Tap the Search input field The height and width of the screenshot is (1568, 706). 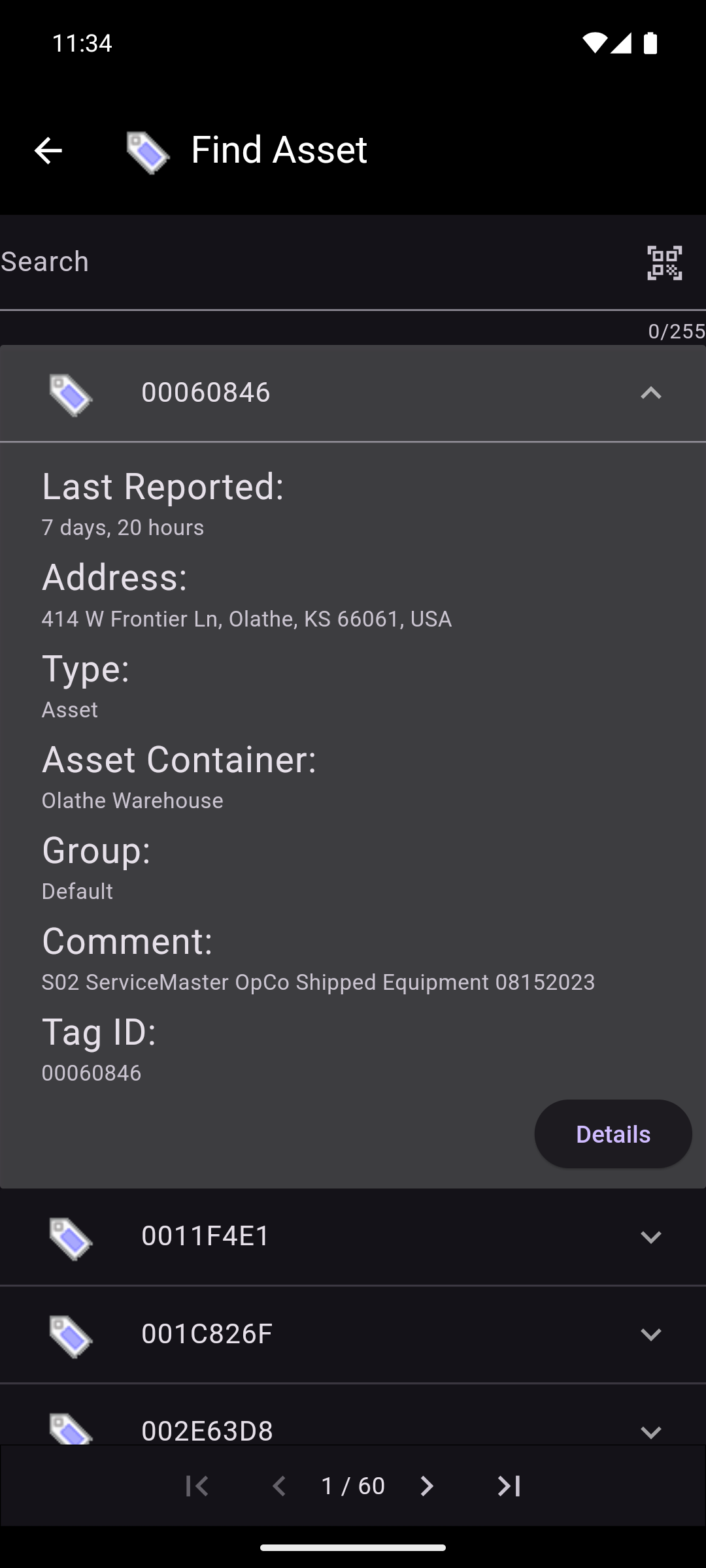314,262
